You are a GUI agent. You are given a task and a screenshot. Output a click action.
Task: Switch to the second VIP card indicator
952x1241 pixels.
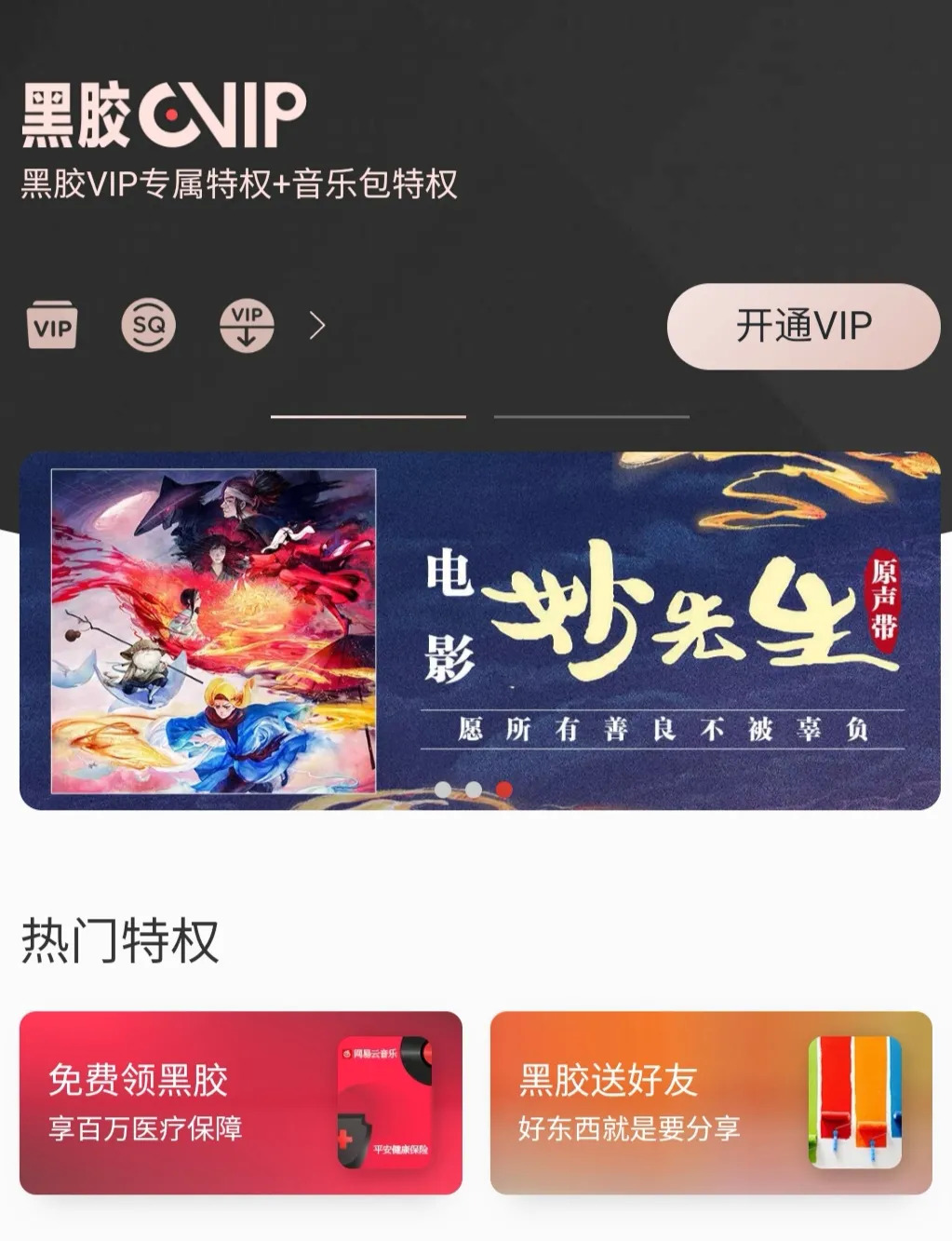(x=591, y=417)
